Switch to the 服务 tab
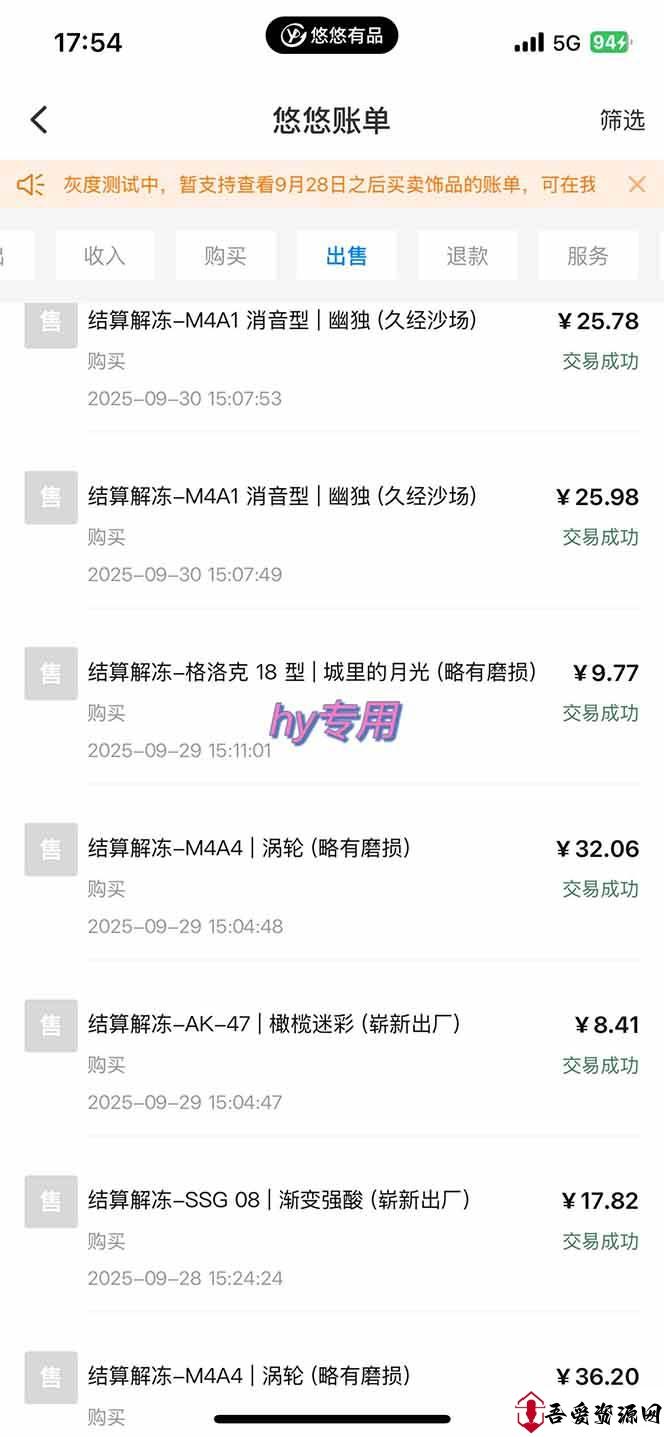Image resolution: width=664 pixels, height=1437 pixels. point(588,256)
